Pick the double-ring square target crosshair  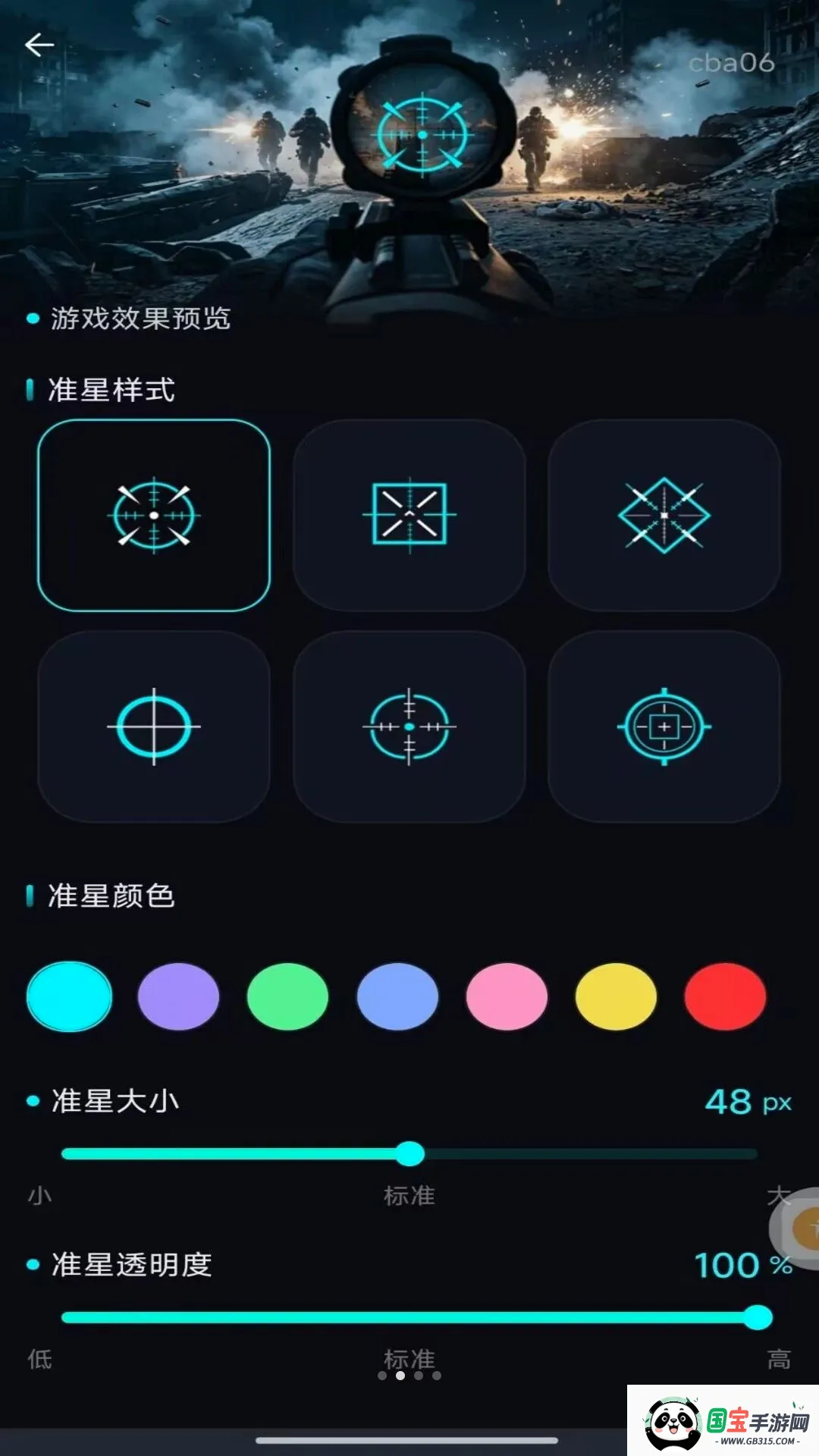(664, 726)
